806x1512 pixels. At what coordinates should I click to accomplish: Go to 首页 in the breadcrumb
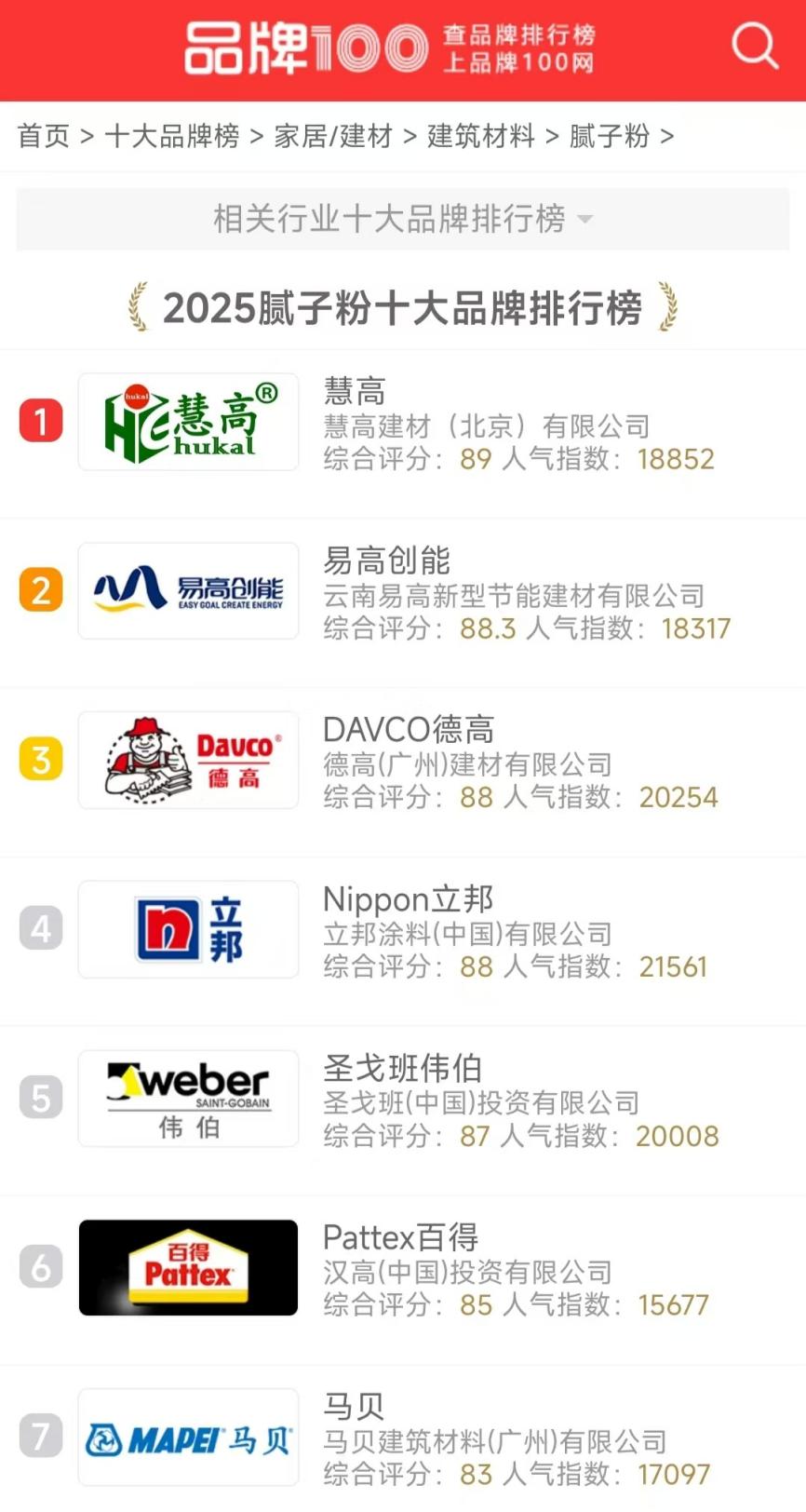[x=44, y=136]
